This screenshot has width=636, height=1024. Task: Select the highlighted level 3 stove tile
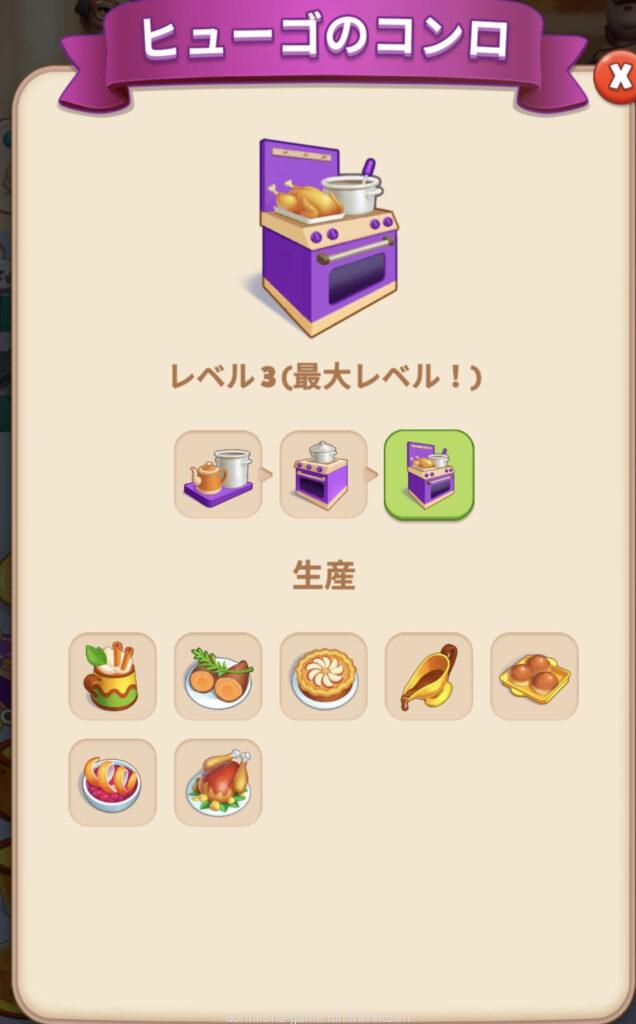click(429, 474)
